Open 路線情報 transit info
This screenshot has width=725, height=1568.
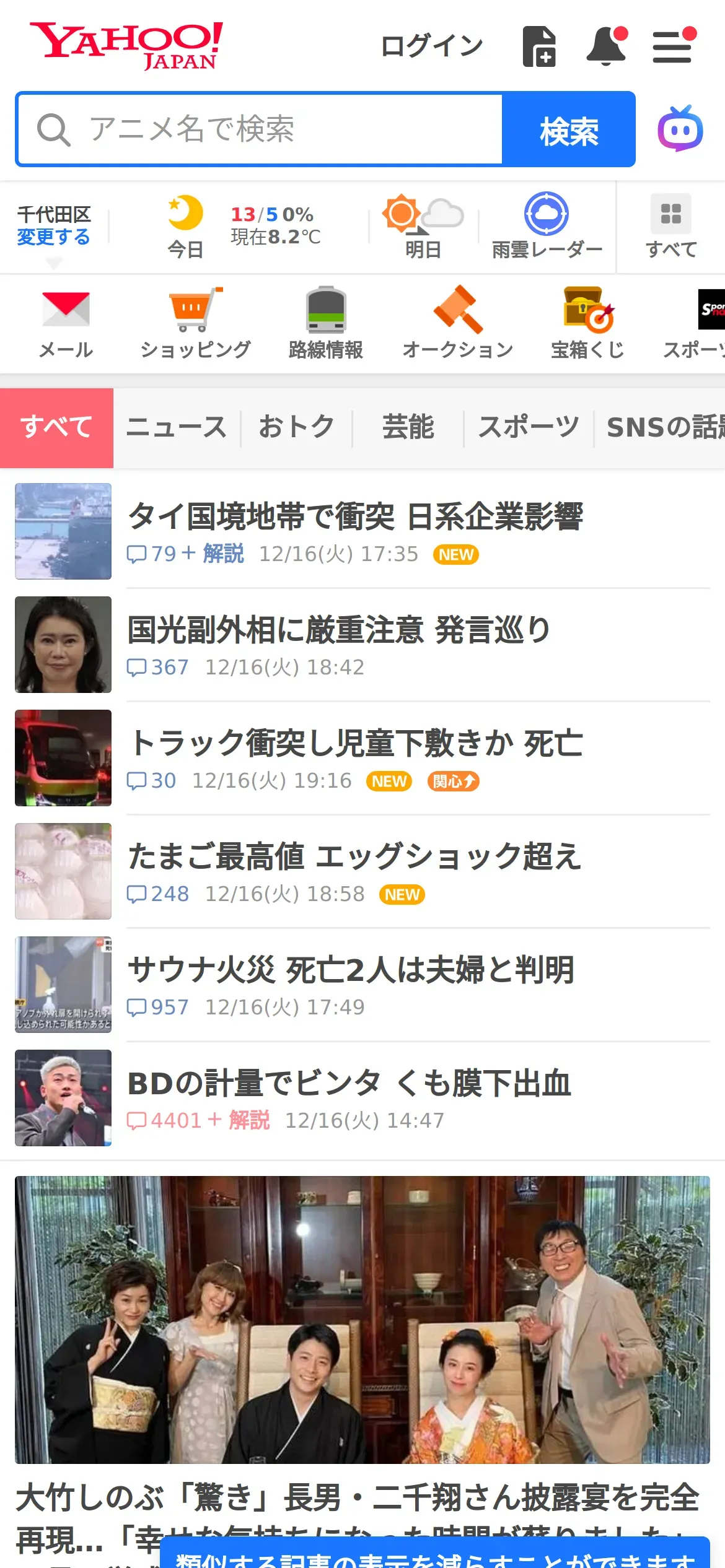point(326,323)
